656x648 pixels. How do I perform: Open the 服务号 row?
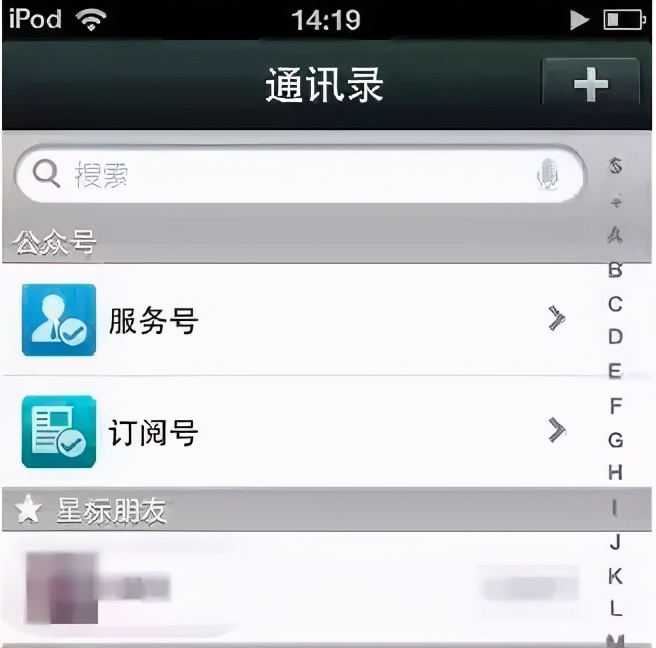pyautogui.click(x=300, y=320)
